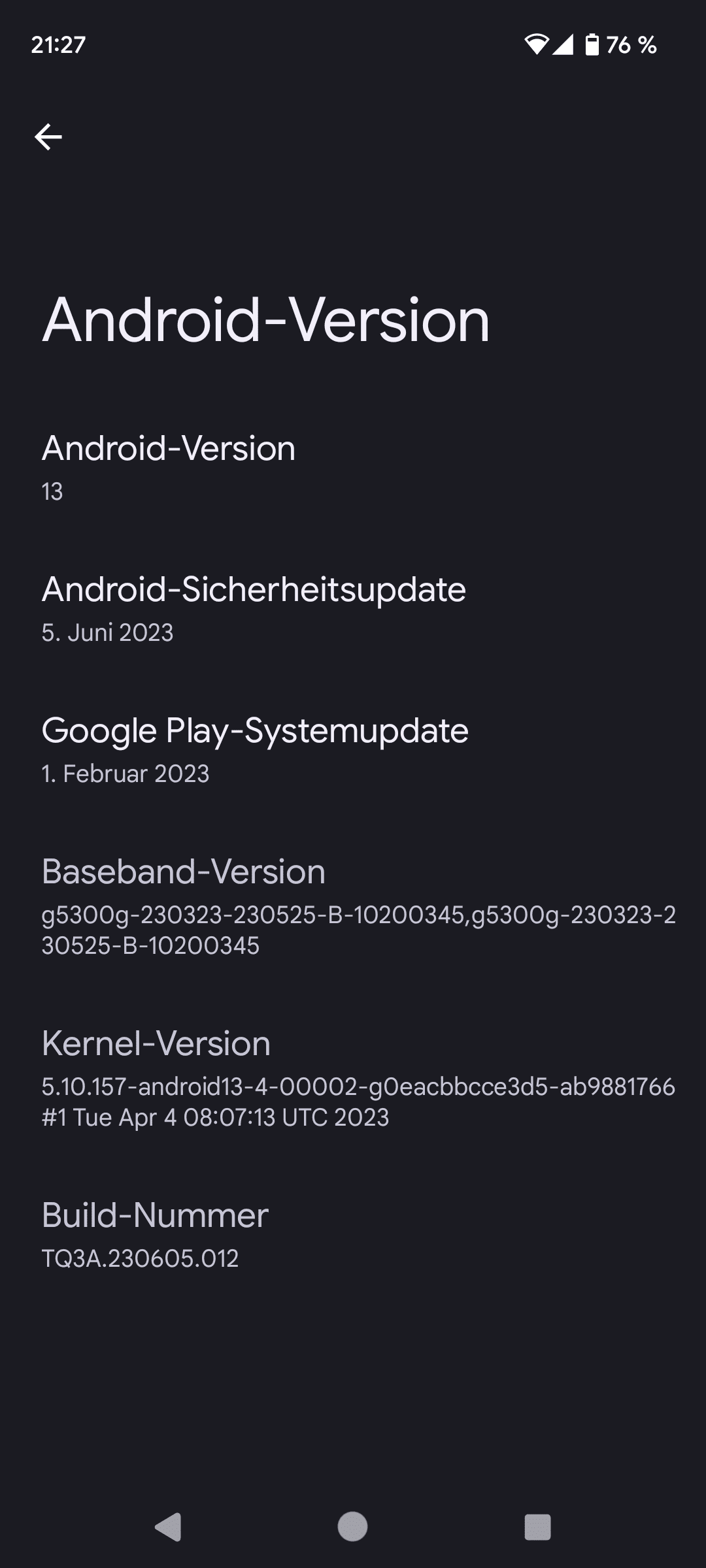Viewport: 706px width, 1568px height.
Task: Tap the system home button
Action: click(x=352, y=1527)
